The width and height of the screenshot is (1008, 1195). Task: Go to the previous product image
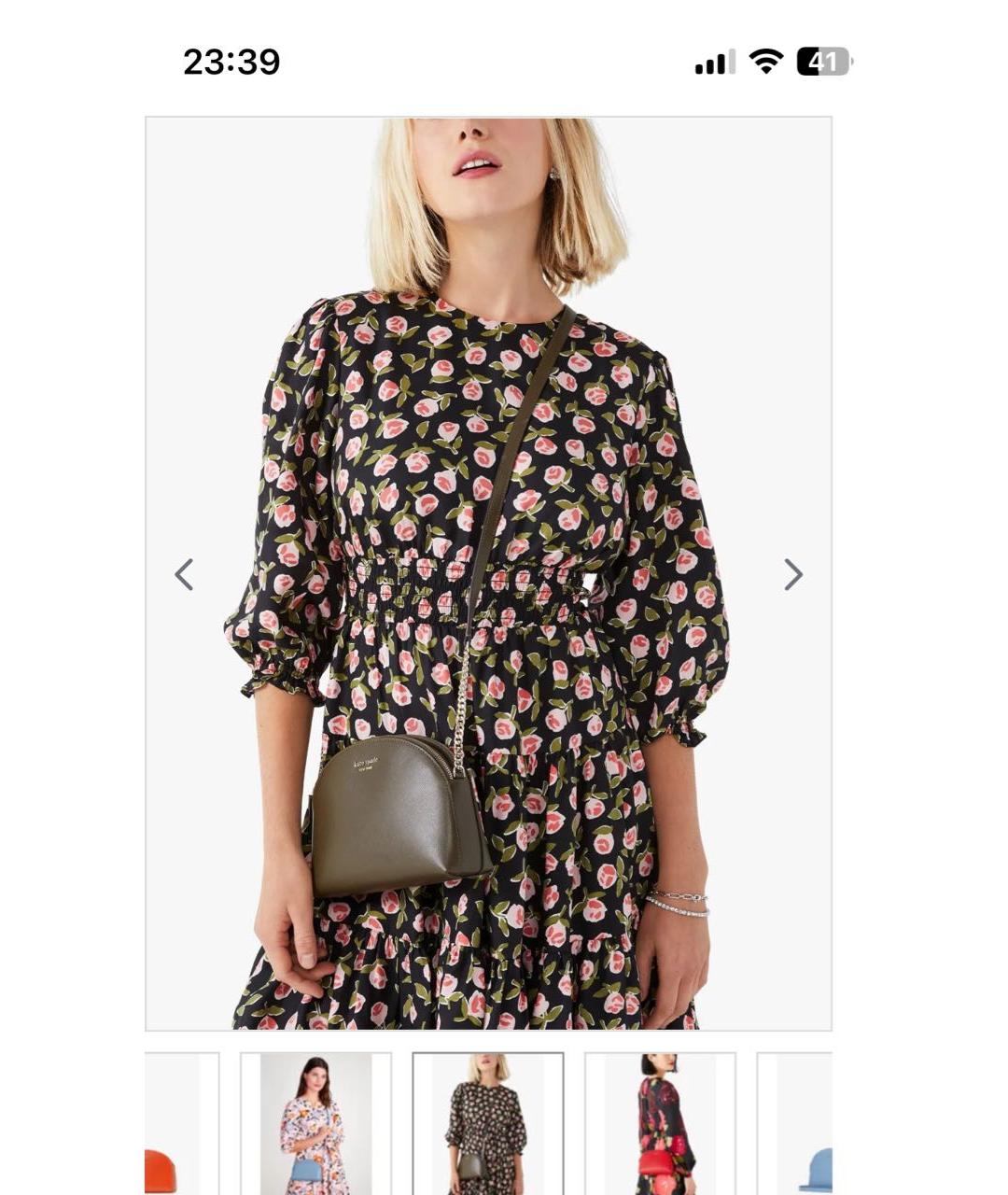pyautogui.click(x=184, y=574)
